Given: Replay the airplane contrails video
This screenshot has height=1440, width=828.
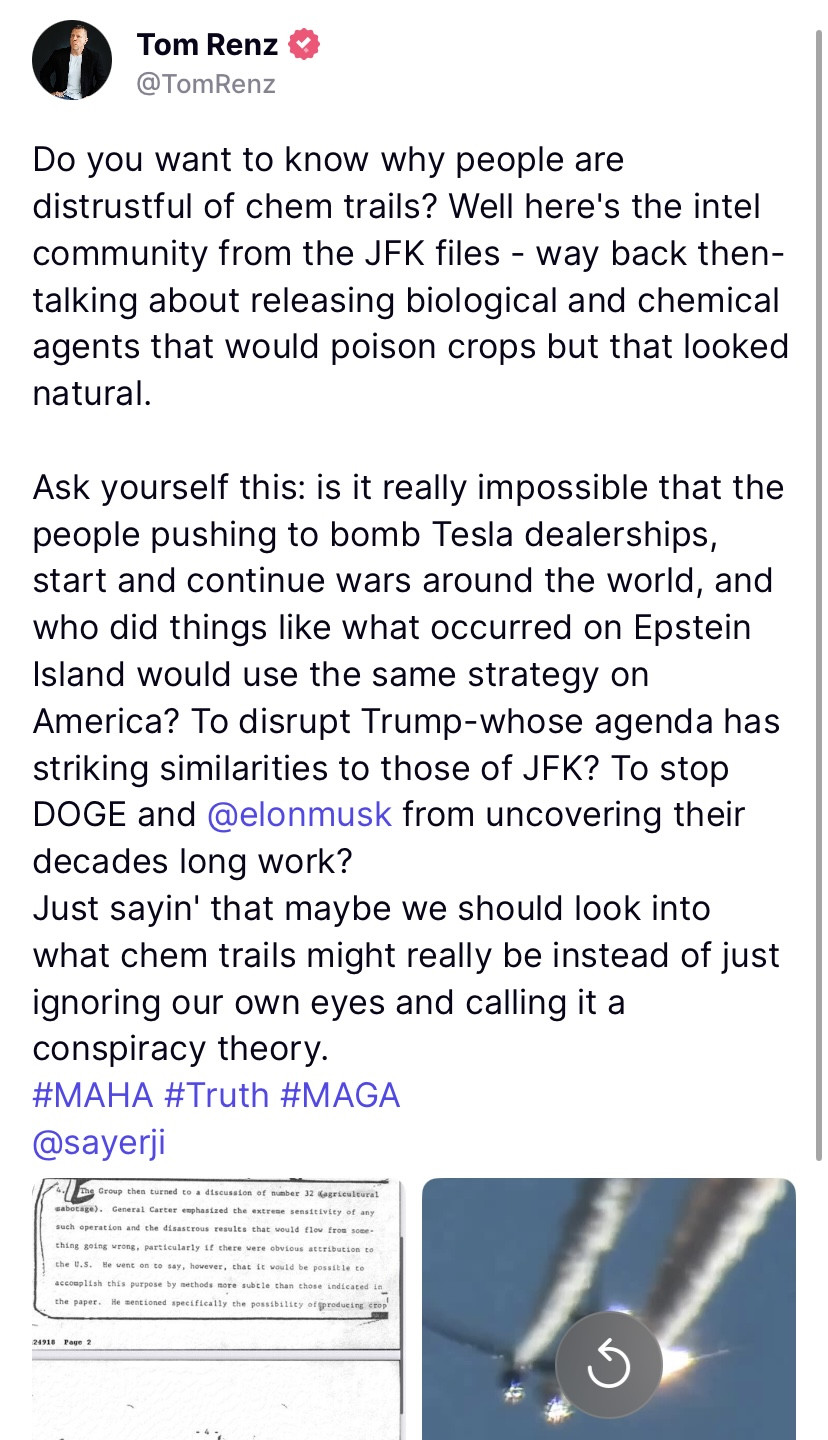Looking at the screenshot, I should pyautogui.click(x=609, y=1364).
